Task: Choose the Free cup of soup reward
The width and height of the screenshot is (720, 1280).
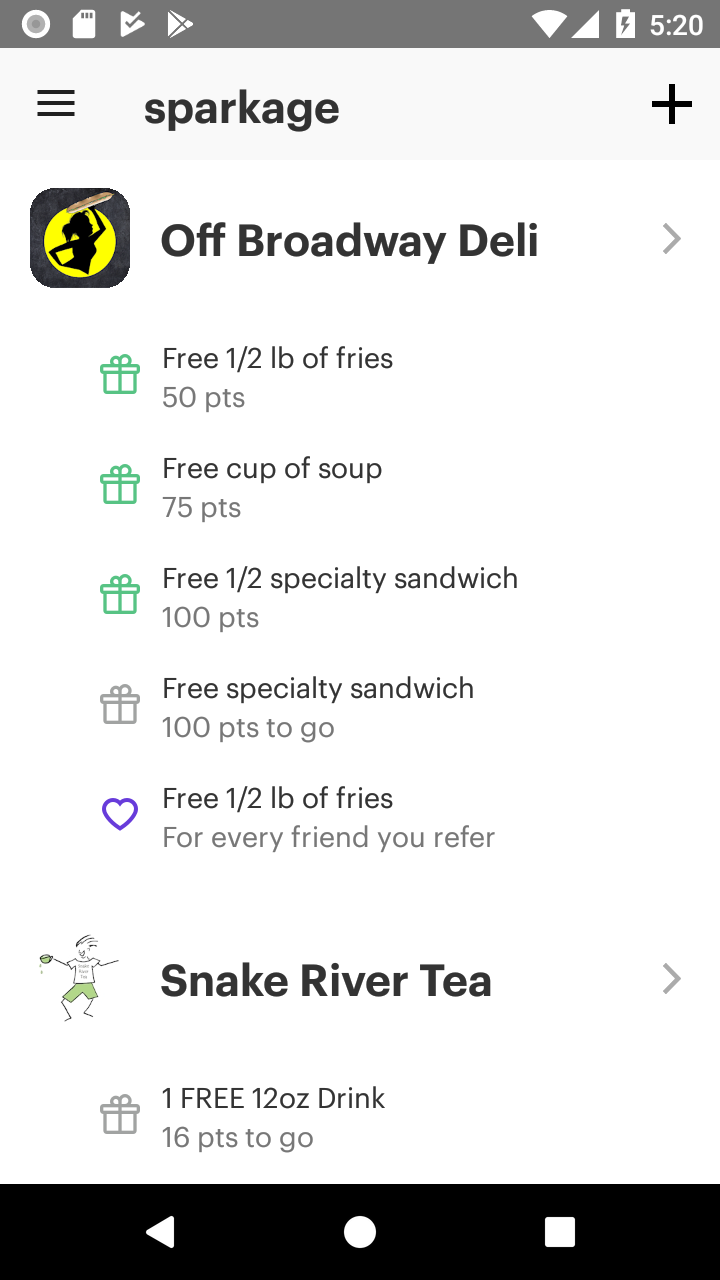Action: tap(272, 487)
